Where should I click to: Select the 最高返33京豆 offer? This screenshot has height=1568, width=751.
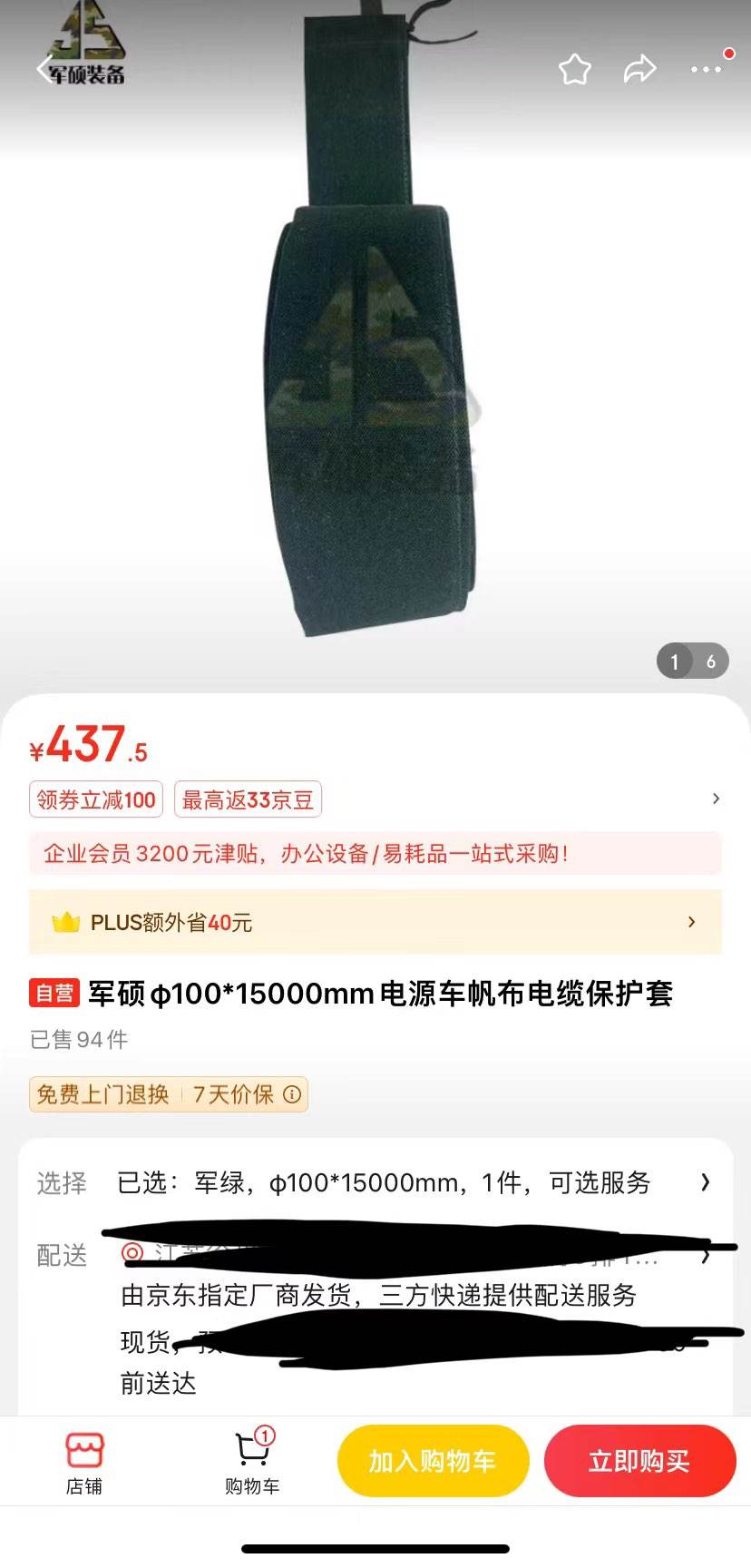247,799
